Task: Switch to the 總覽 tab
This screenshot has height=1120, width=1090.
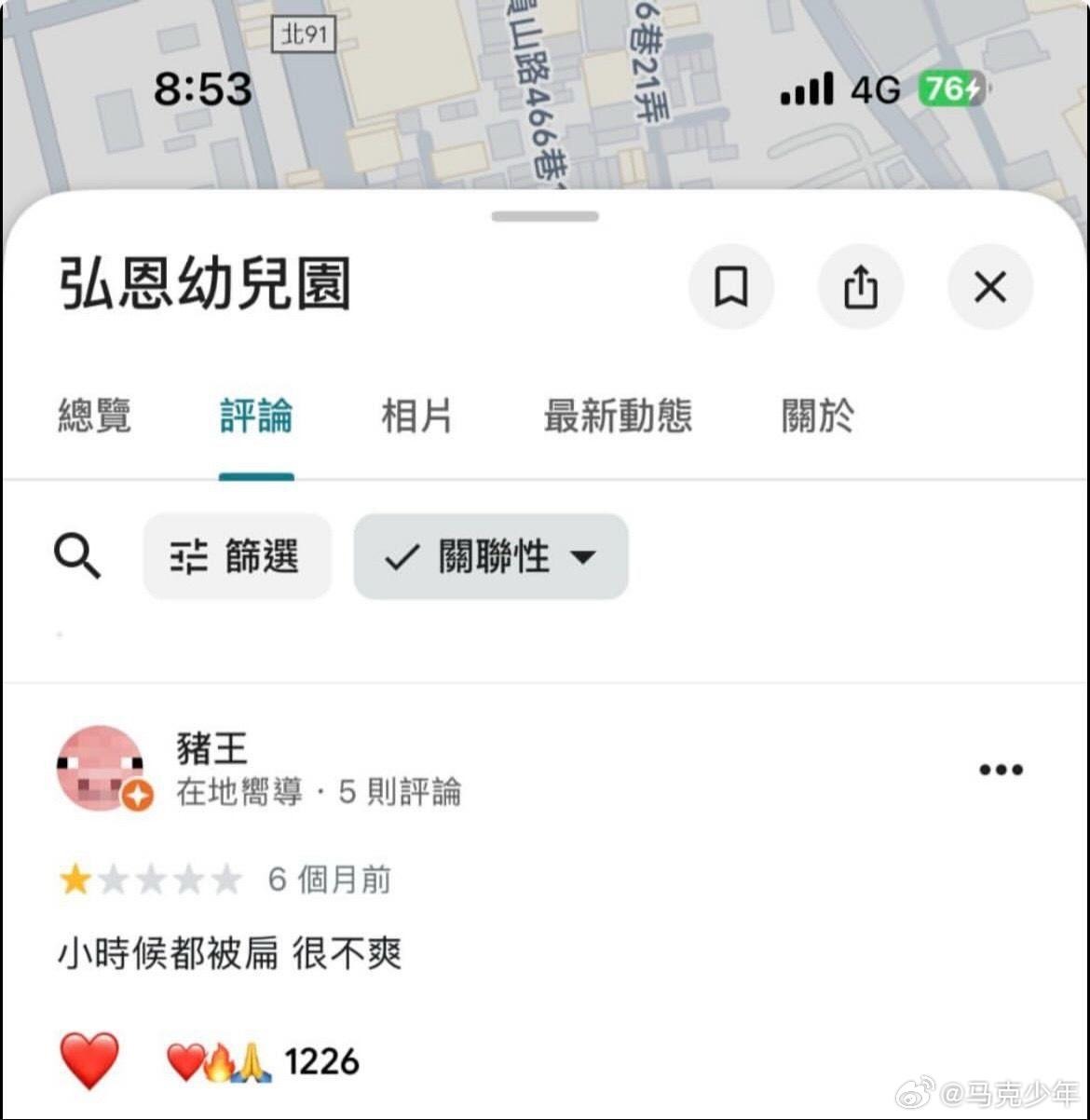Action: (94, 416)
